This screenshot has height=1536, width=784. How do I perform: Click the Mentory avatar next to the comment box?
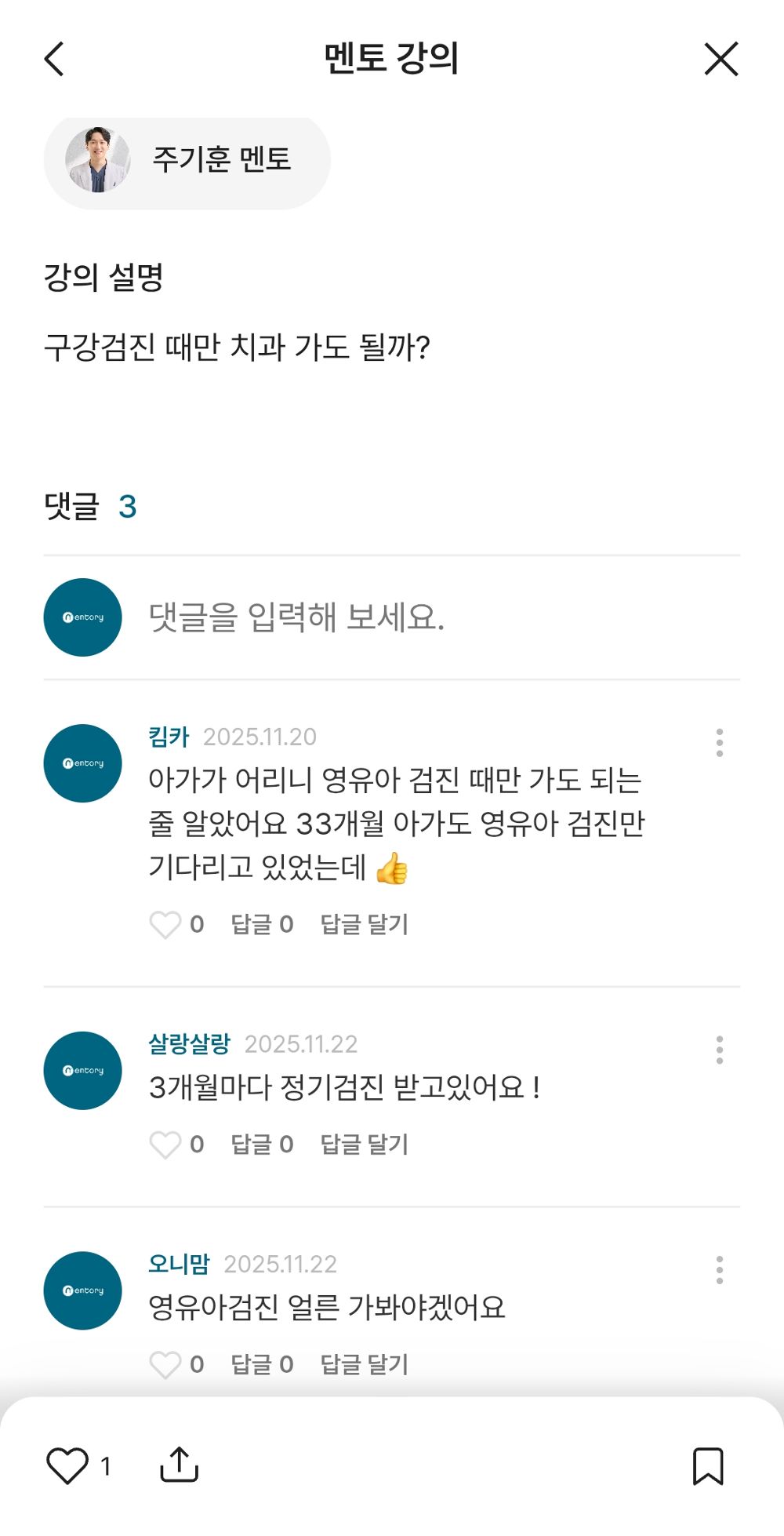tap(82, 617)
